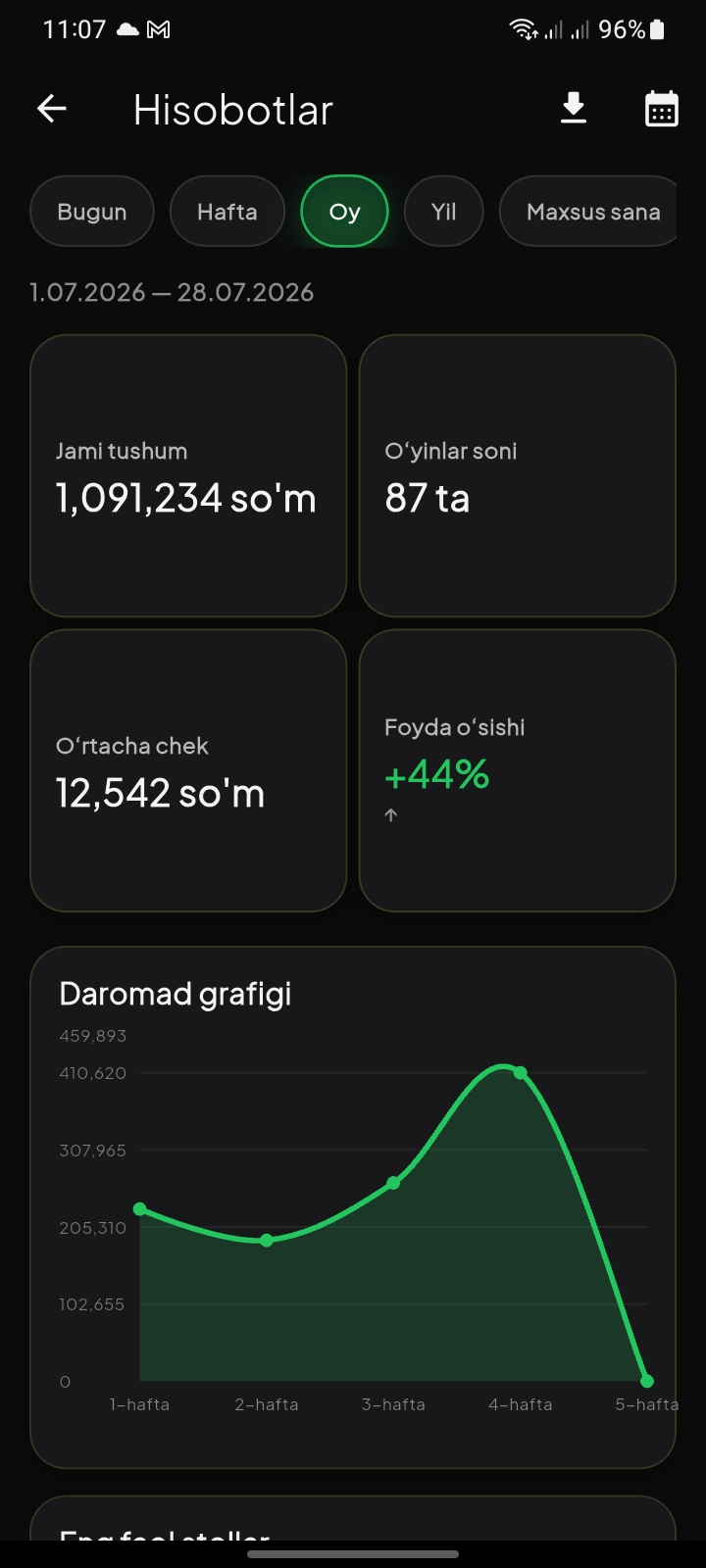This screenshot has width=706, height=1568.
Task: Tap the 4-hafta point on the chart
Action: pos(521,1073)
